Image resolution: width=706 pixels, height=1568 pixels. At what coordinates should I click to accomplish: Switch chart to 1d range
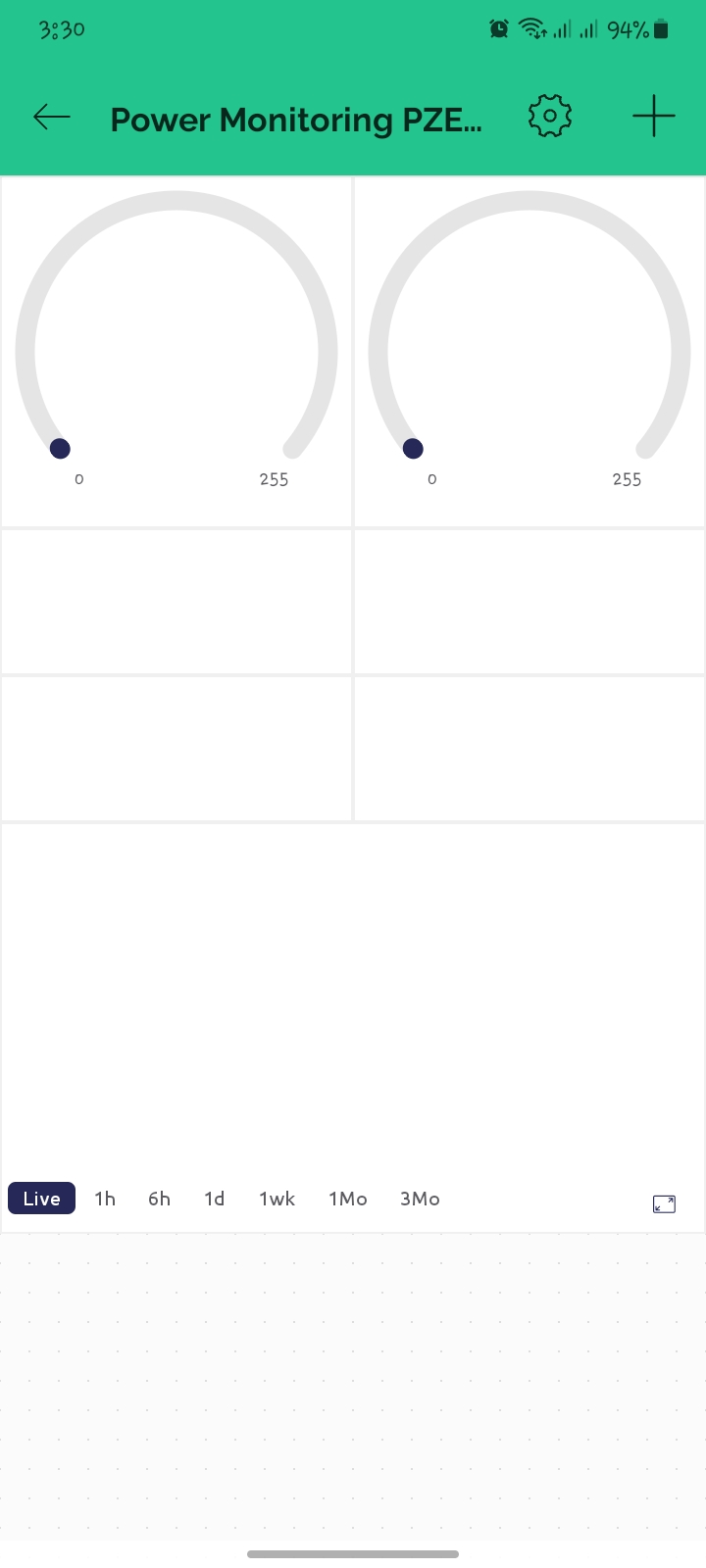(x=214, y=1199)
